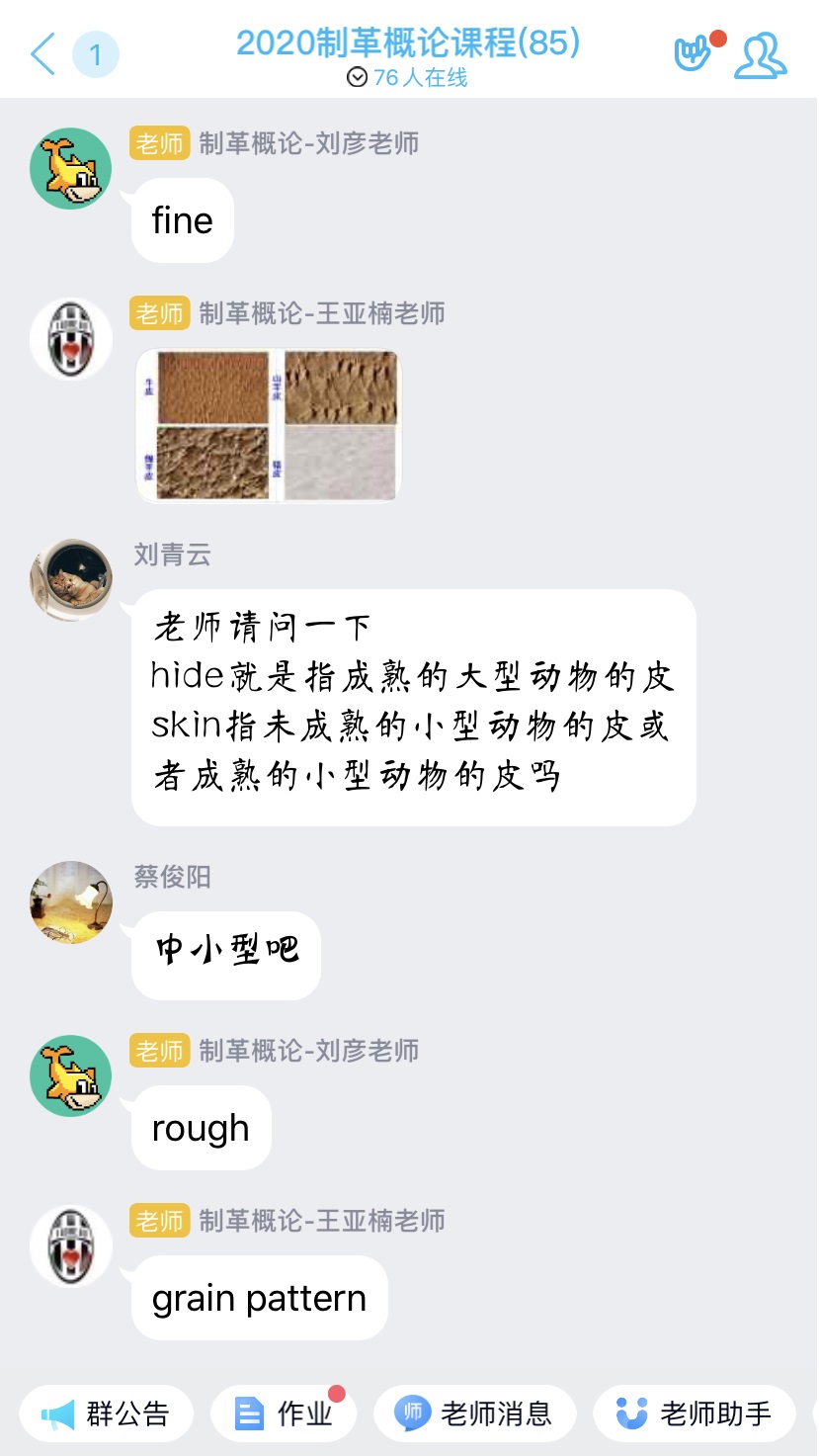Open 蔡俊阳's profile avatar

pyautogui.click(x=71, y=901)
